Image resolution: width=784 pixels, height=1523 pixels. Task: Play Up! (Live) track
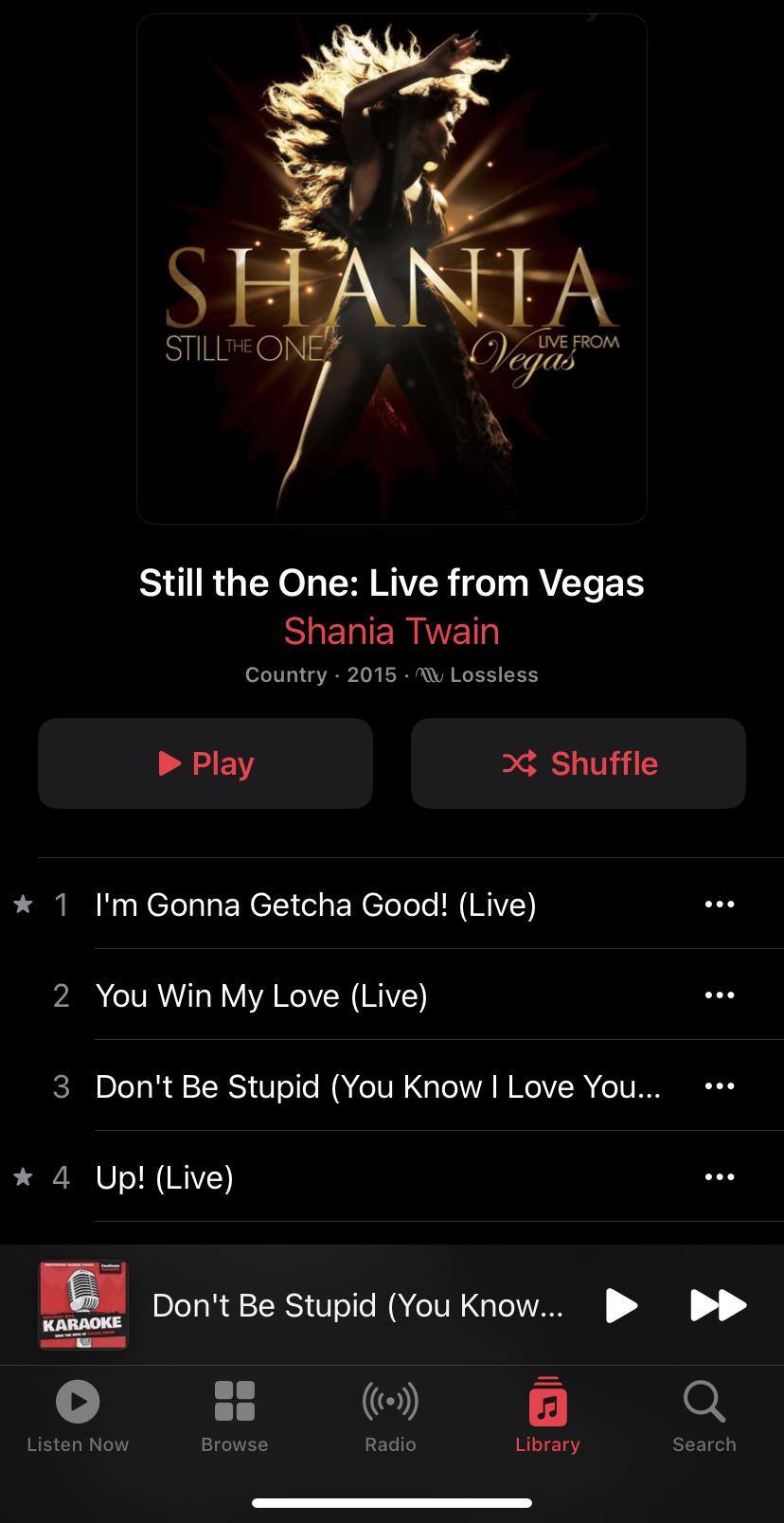[x=165, y=1177]
